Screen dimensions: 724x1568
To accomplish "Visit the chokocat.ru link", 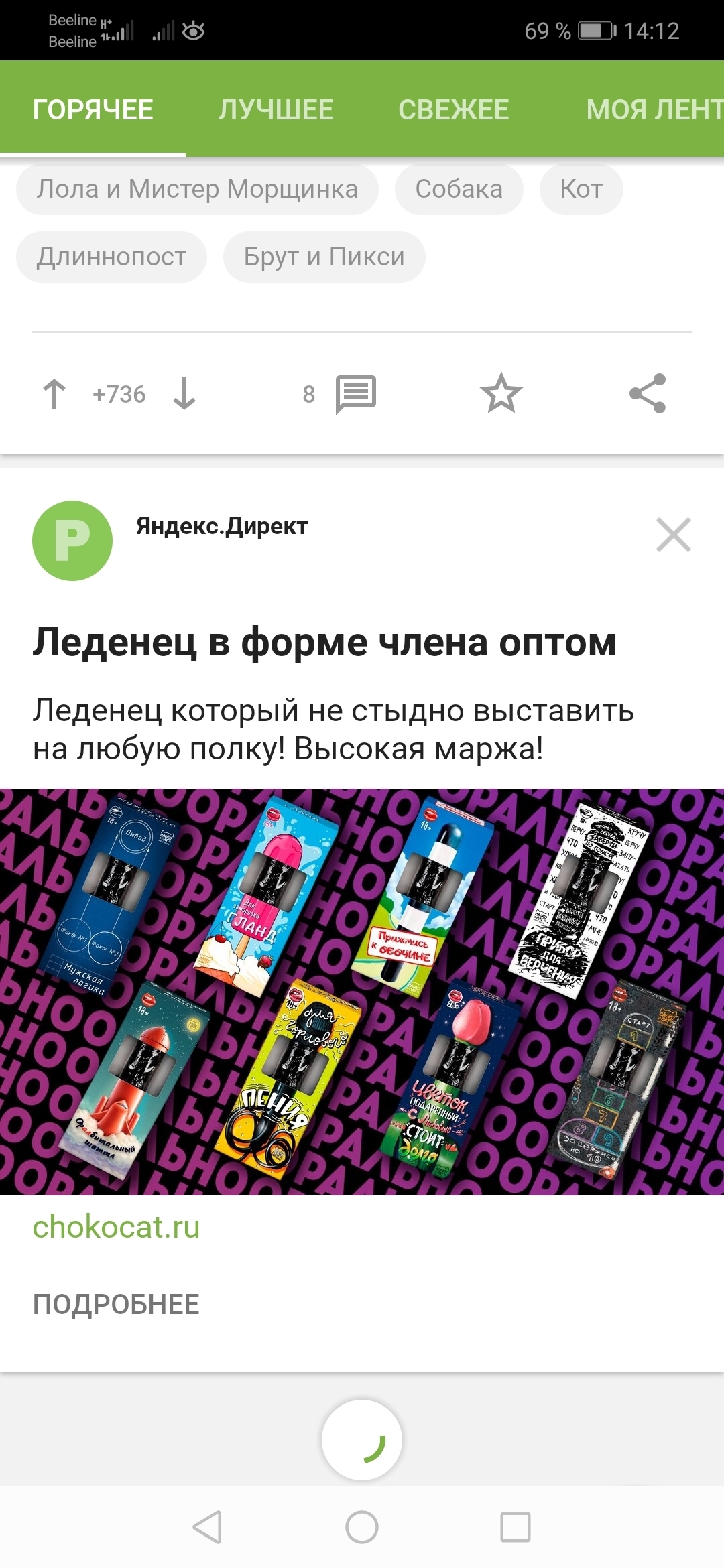I will (x=117, y=1228).
